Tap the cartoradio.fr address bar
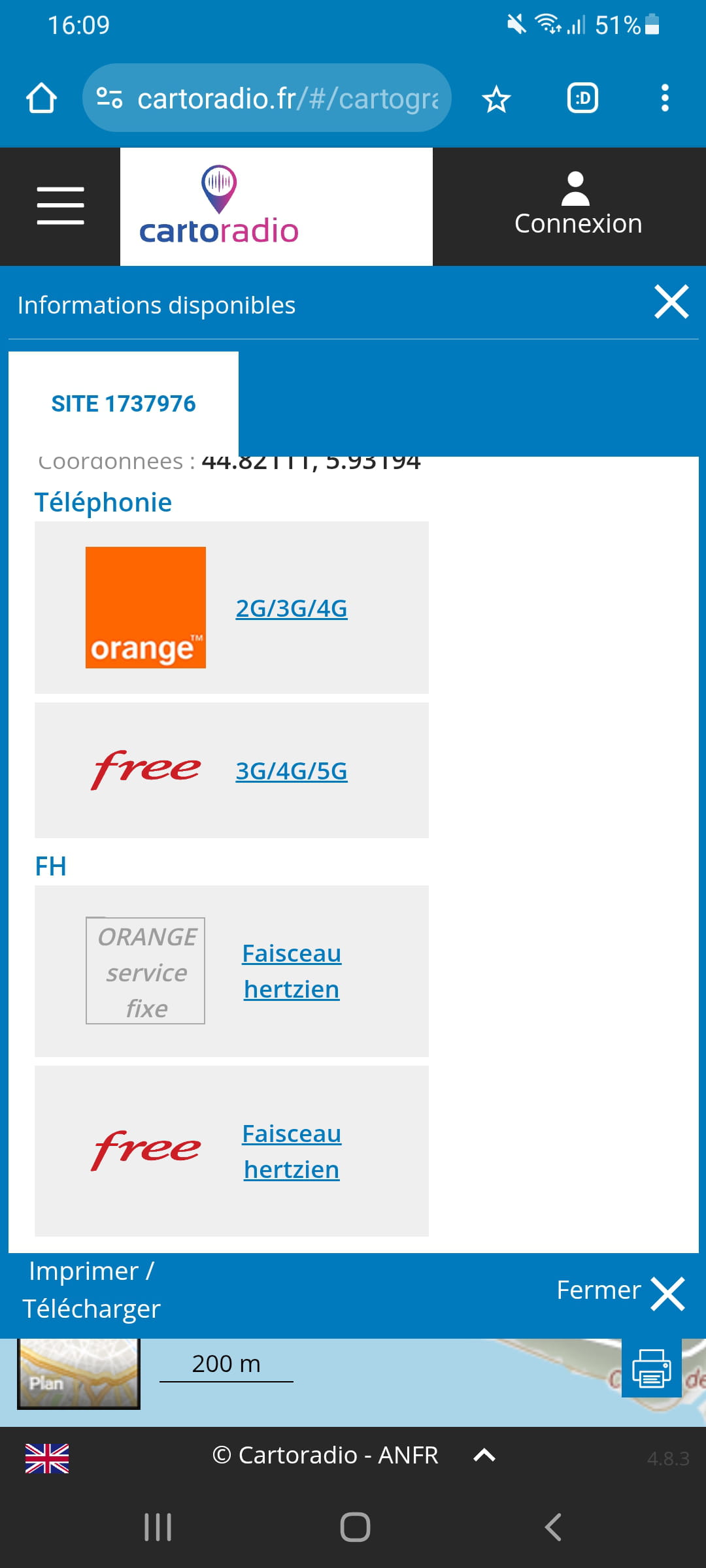 (267, 99)
